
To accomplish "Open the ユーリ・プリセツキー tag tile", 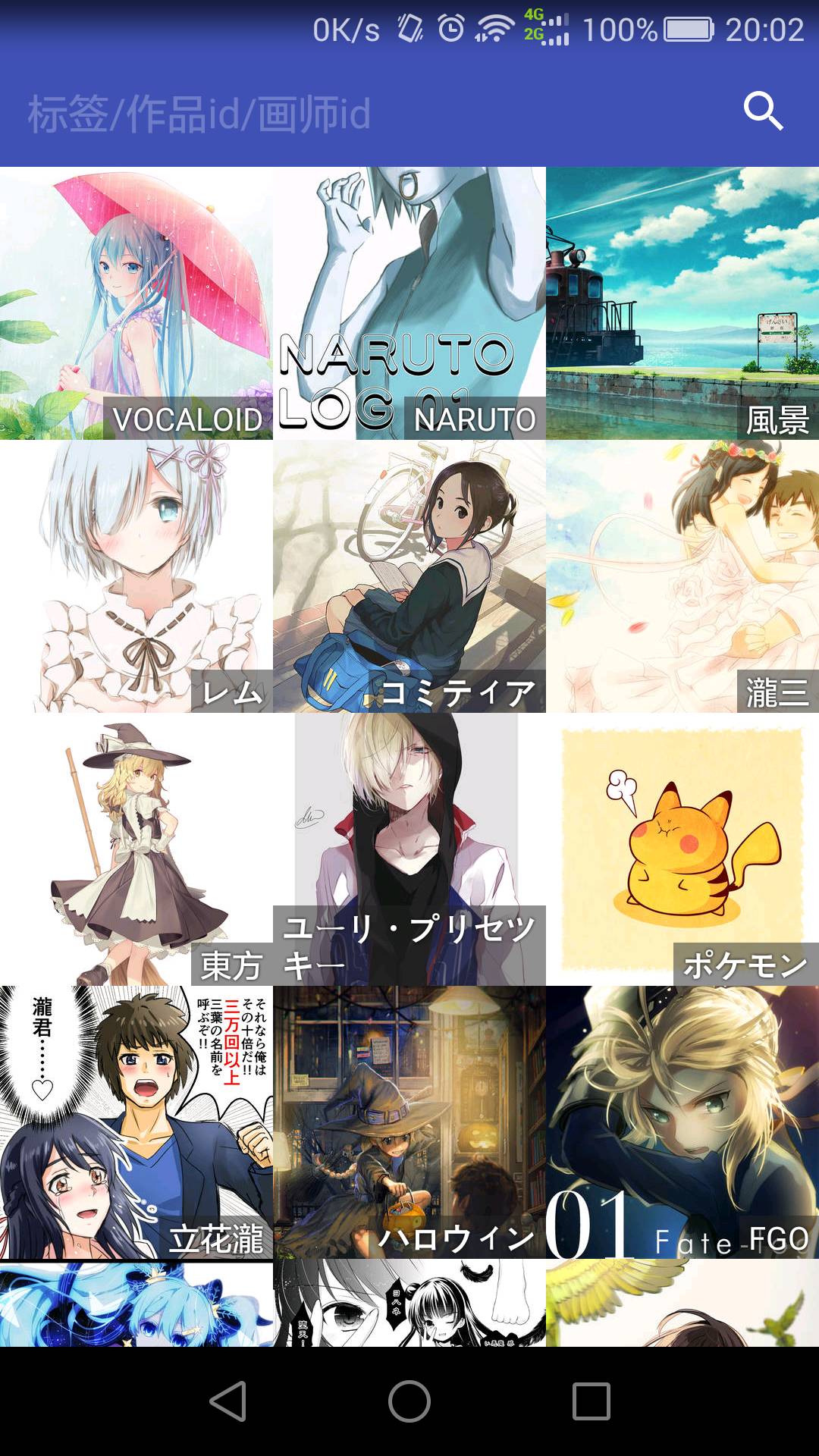I will [x=409, y=849].
